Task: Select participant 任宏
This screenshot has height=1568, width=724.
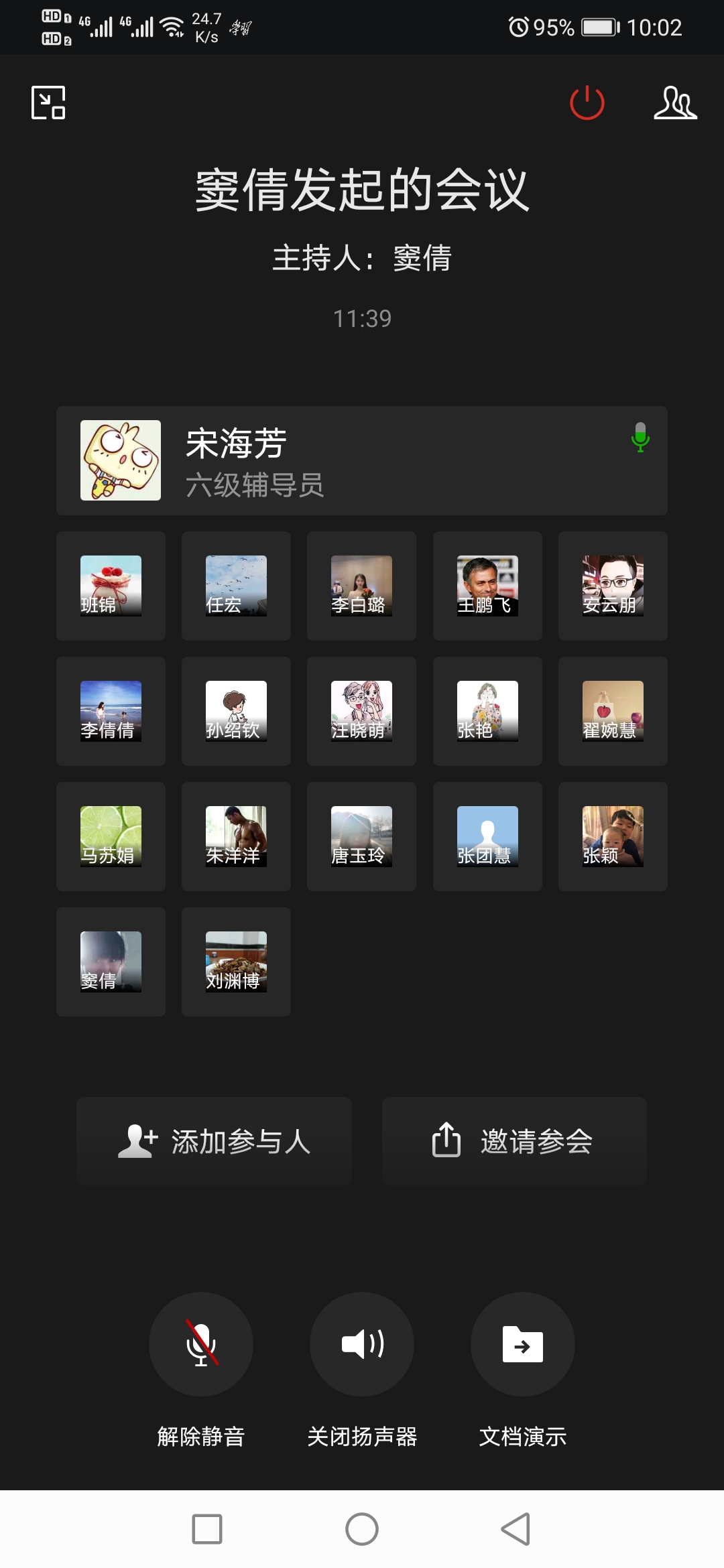Action: [236, 586]
